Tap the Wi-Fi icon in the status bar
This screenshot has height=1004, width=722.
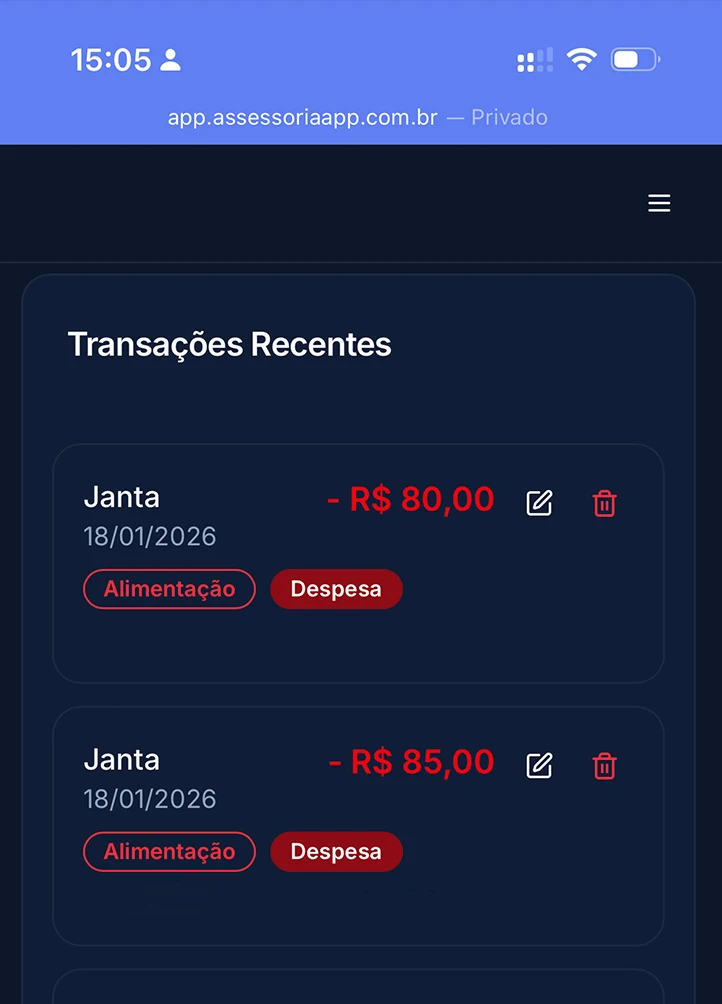coord(582,58)
